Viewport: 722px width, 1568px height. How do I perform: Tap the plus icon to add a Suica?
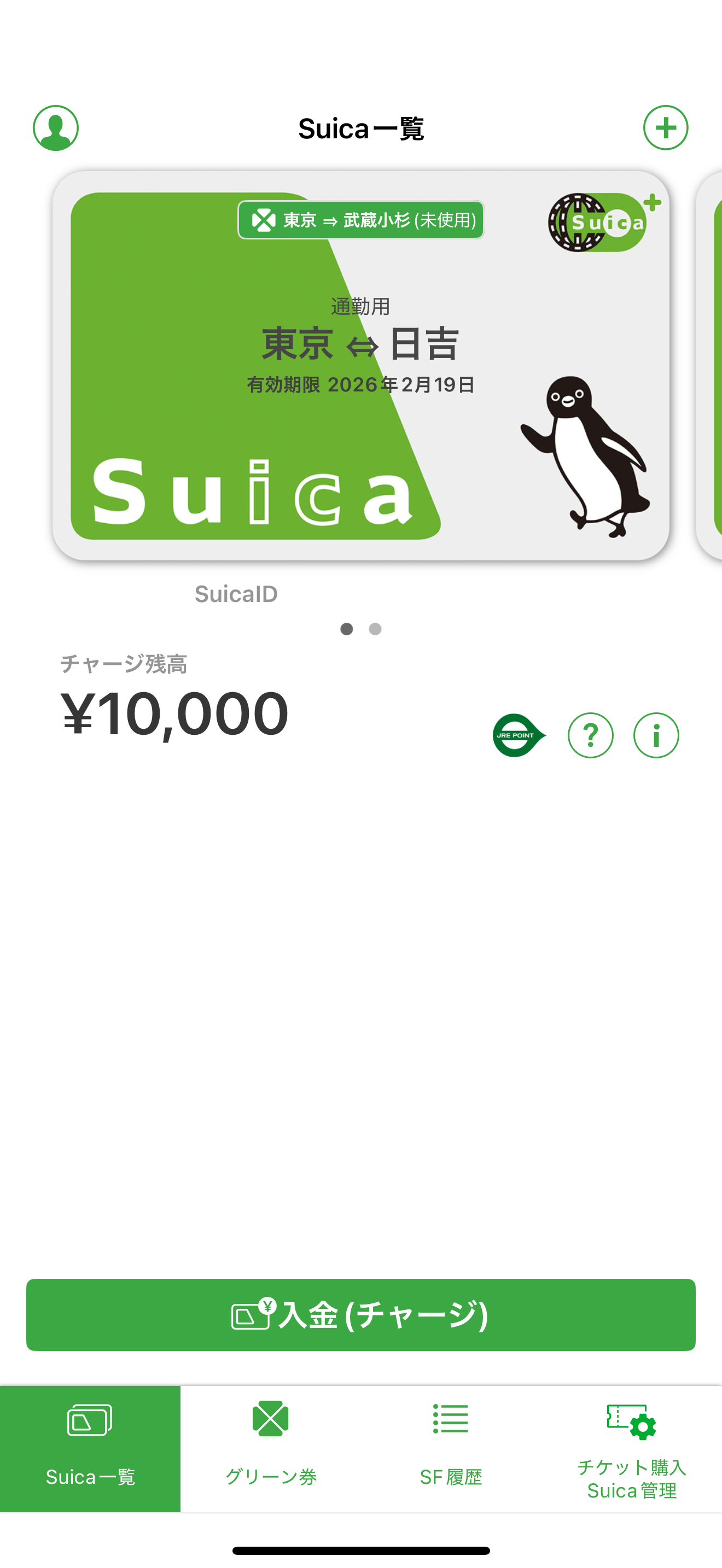click(x=667, y=128)
